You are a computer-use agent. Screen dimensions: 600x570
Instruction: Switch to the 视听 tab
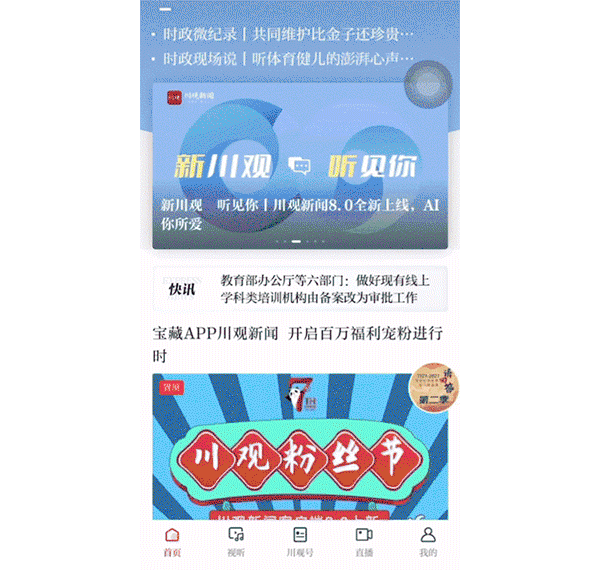pos(236,542)
